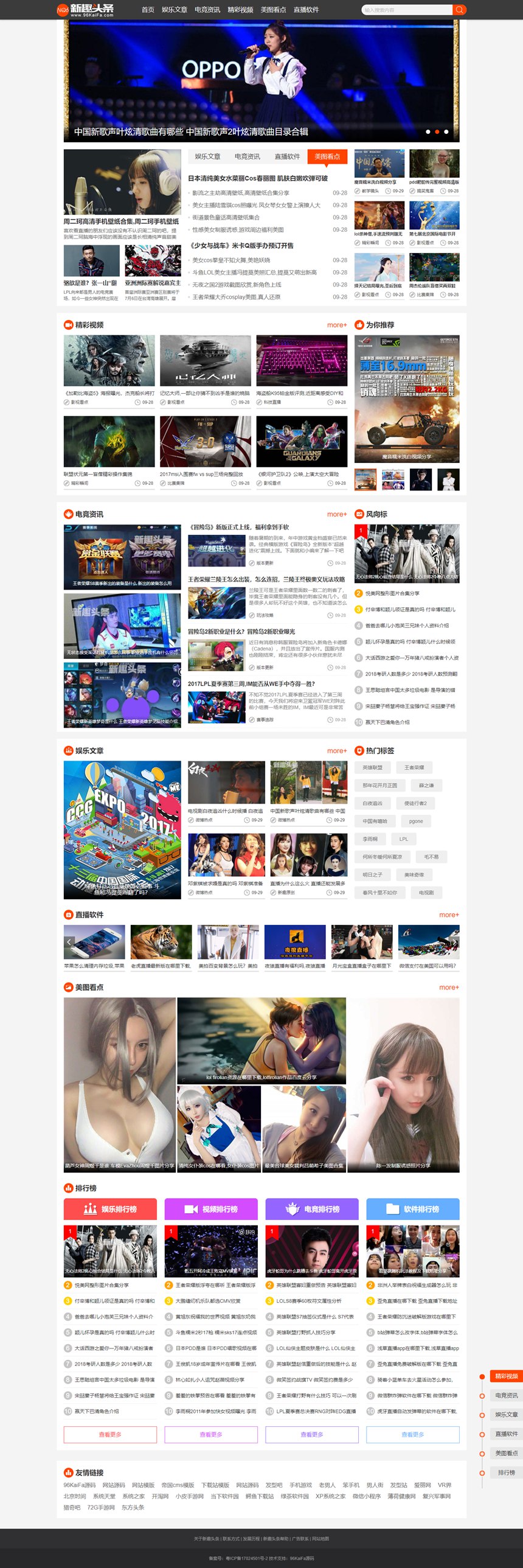523x1568 pixels.
Task: Select the 英雄联盟 hot tag
Action: coord(372,767)
